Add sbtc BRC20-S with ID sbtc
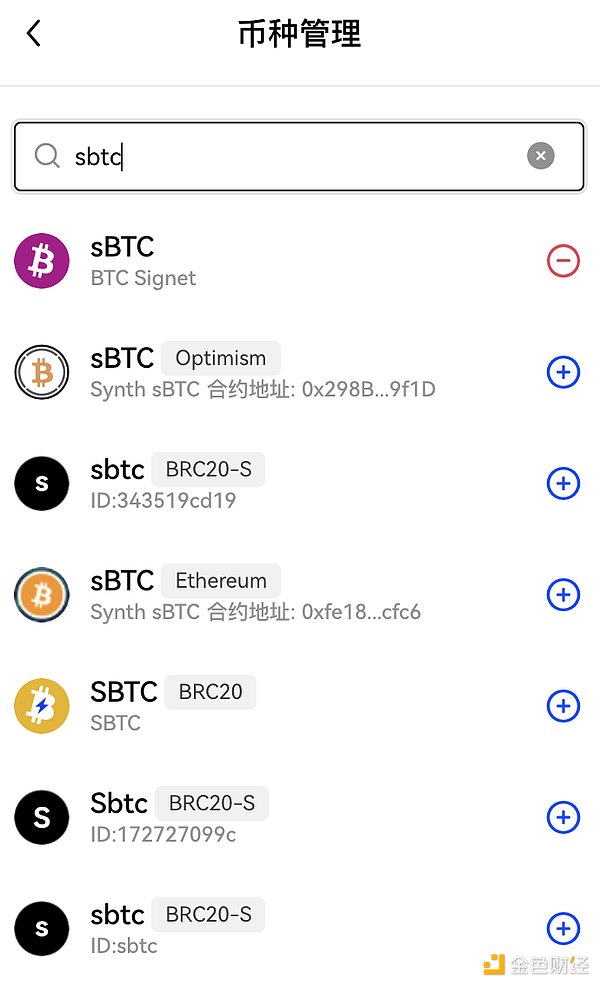 [563, 928]
